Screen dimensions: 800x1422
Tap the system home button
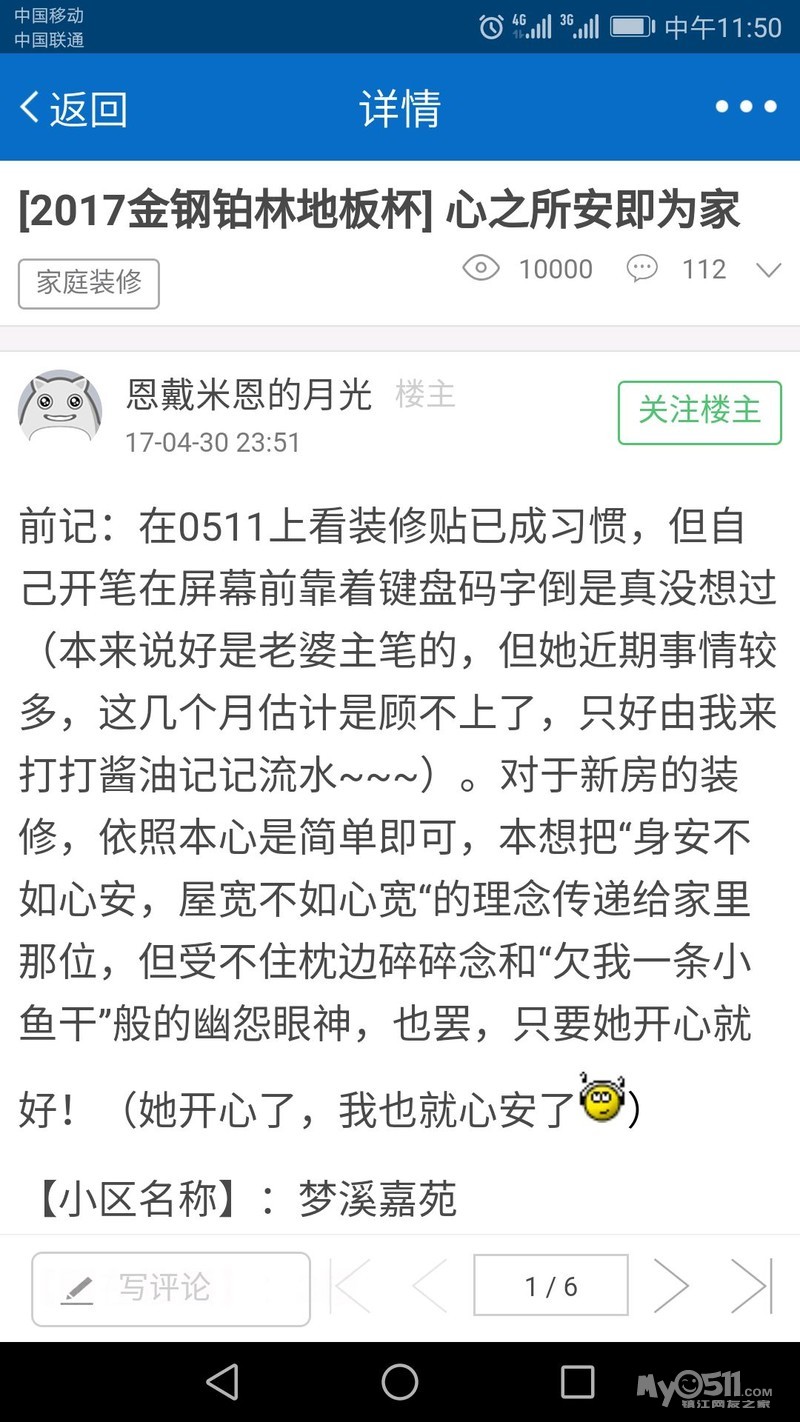tap(400, 1382)
